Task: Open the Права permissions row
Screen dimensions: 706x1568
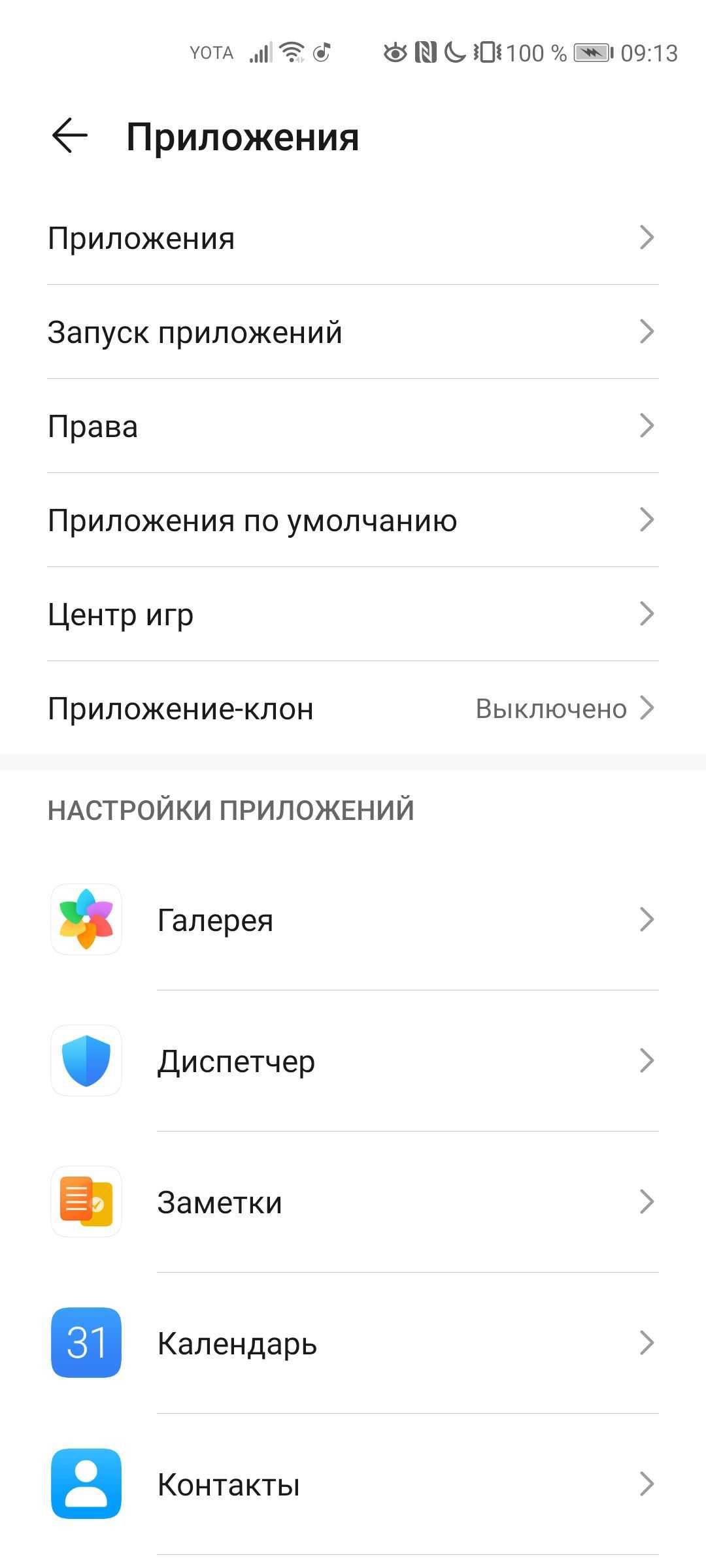Action: point(353,426)
